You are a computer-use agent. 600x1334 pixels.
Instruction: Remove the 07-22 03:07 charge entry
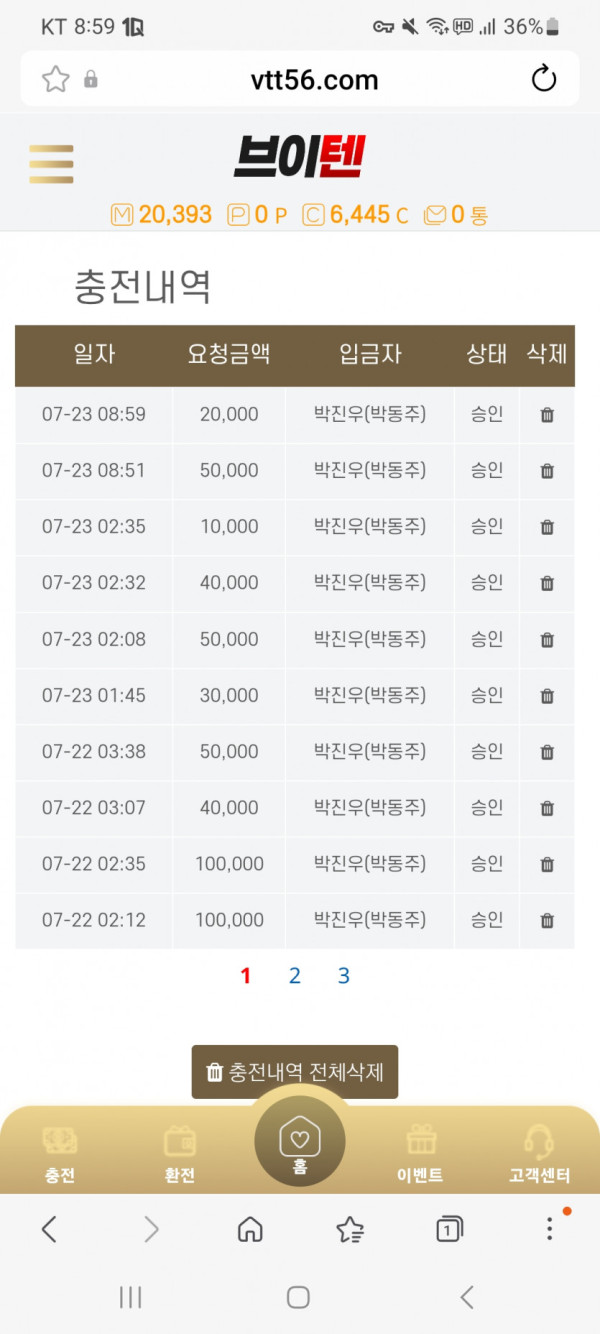[547, 808]
